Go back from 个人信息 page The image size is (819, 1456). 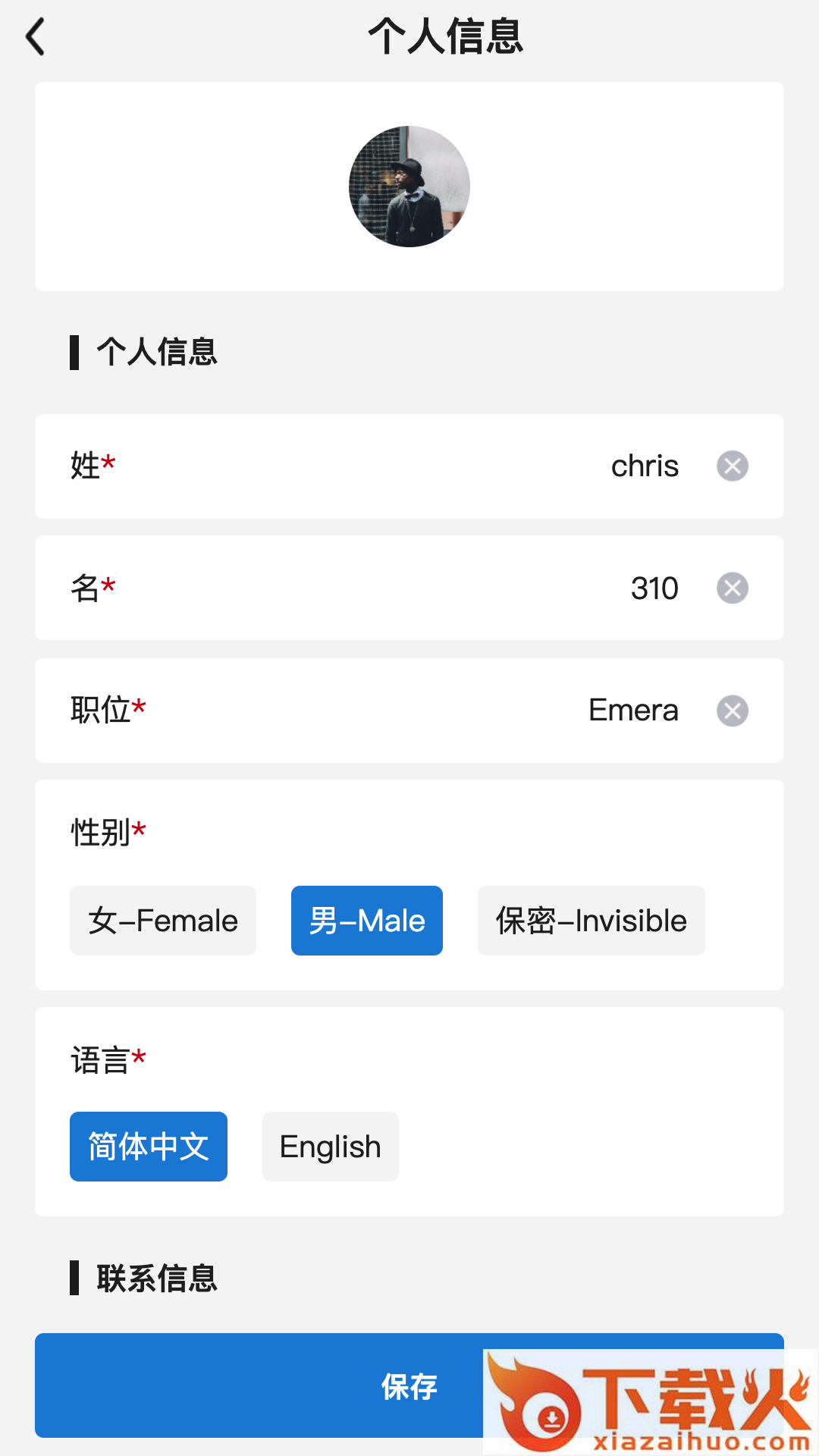(36, 36)
